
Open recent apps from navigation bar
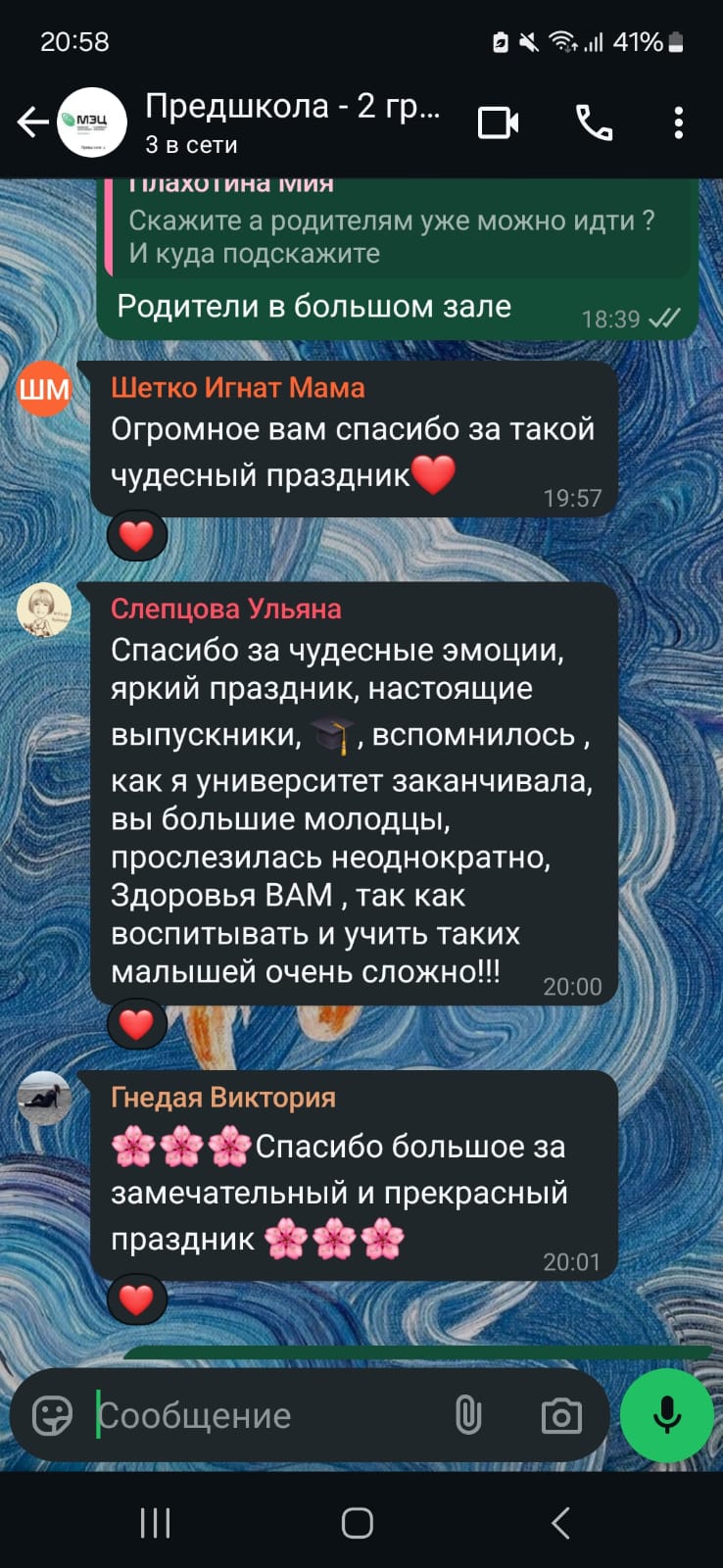pyautogui.click(x=155, y=1523)
